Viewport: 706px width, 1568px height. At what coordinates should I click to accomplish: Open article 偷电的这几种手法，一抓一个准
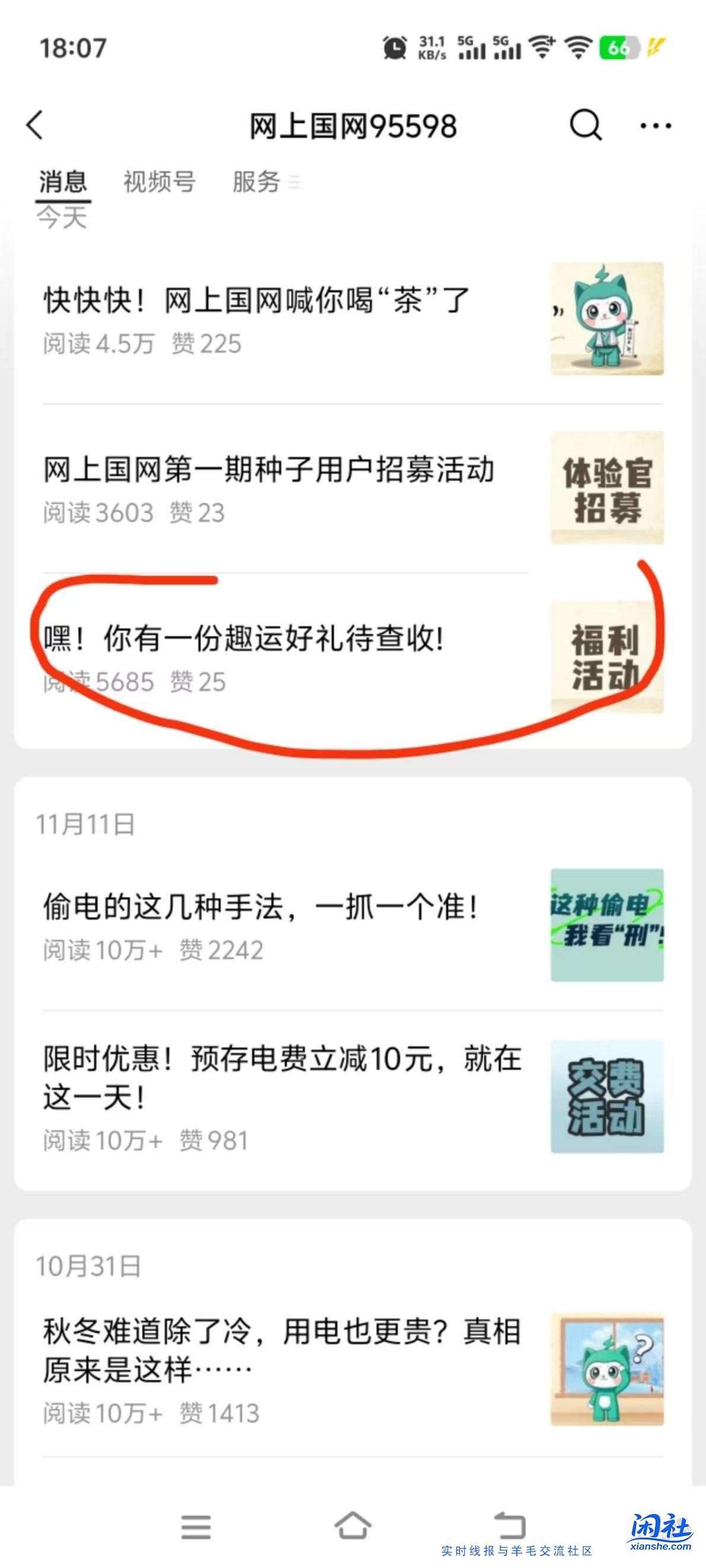(262, 907)
